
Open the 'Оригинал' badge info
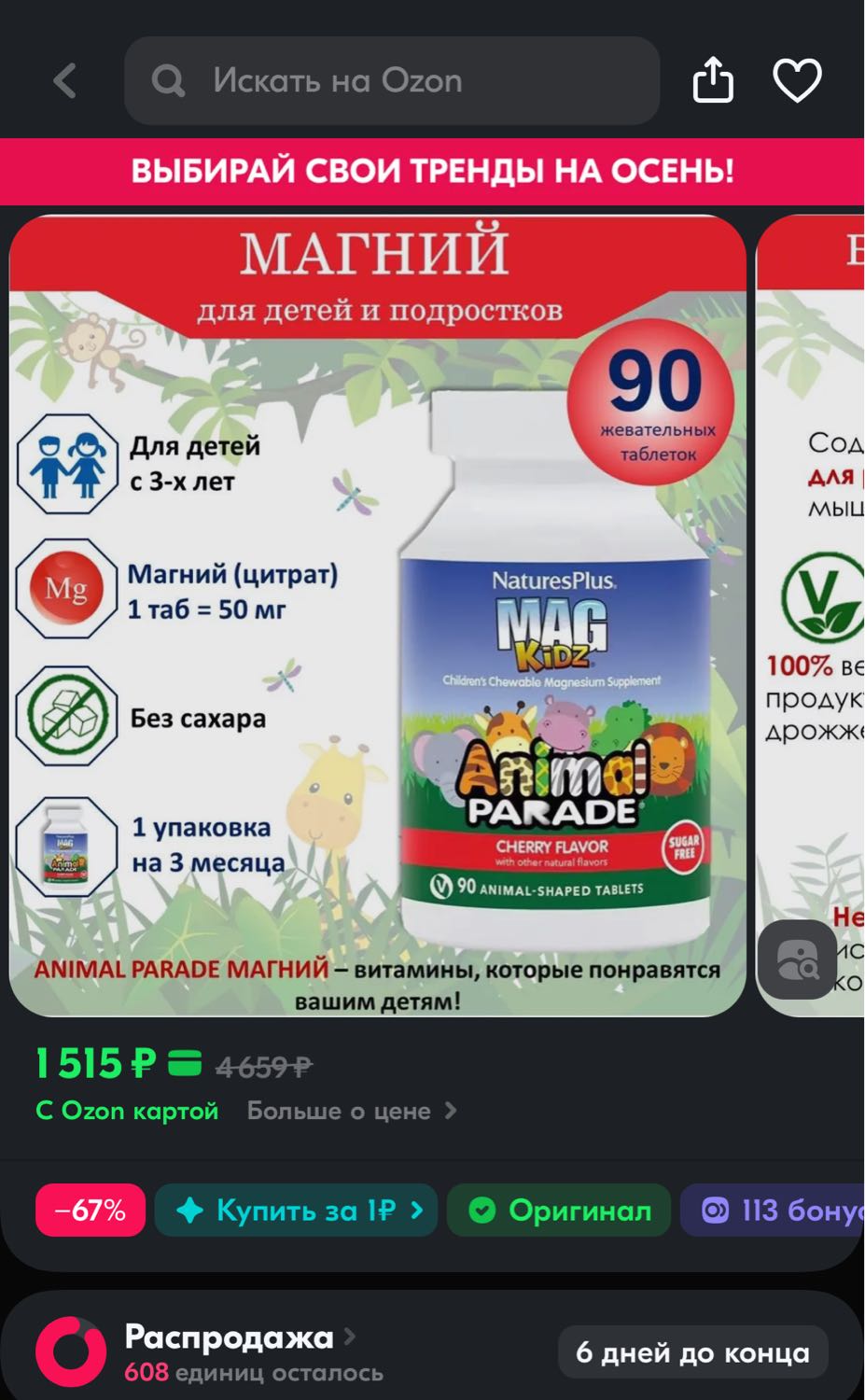pyautogui.click(x=558, y=1211)
